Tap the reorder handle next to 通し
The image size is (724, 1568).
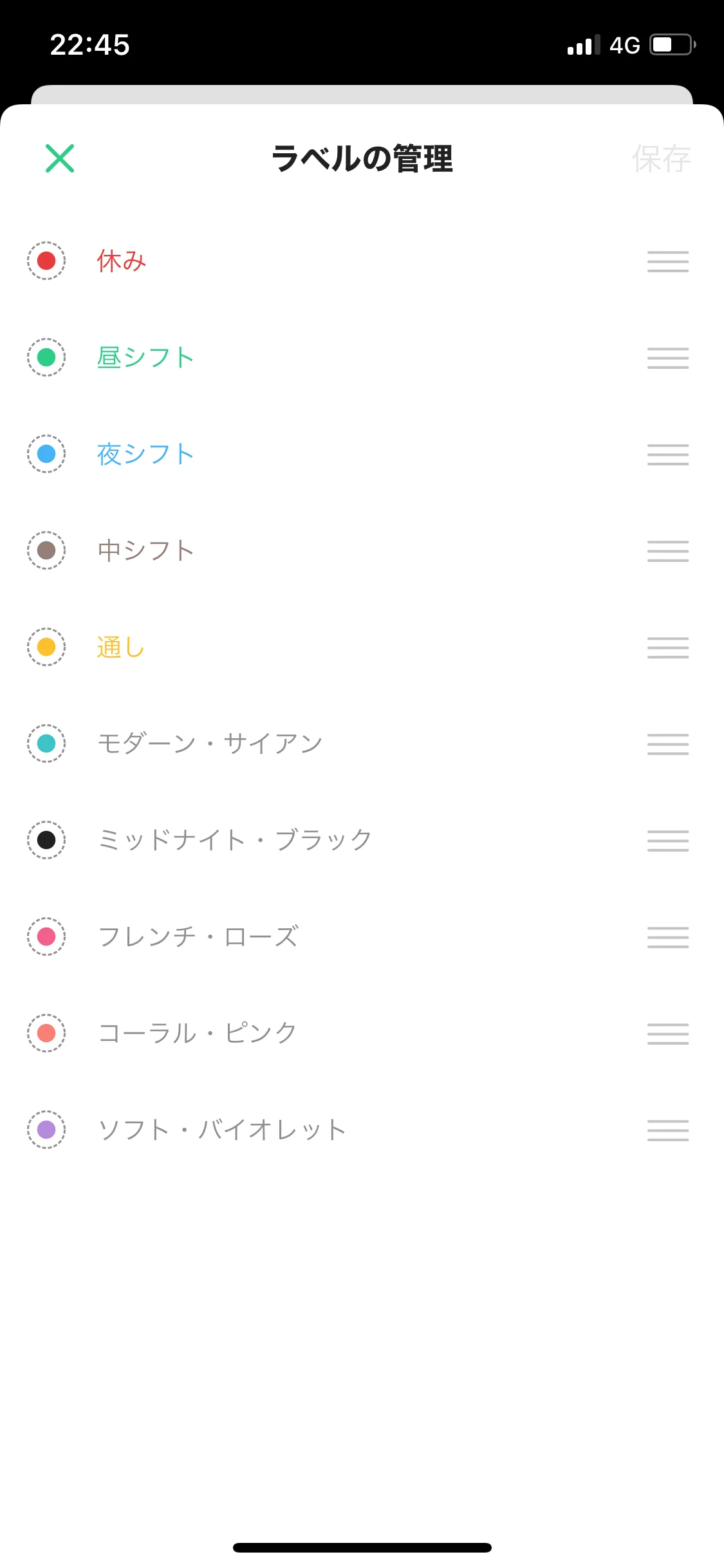click(x=667, y=648)
